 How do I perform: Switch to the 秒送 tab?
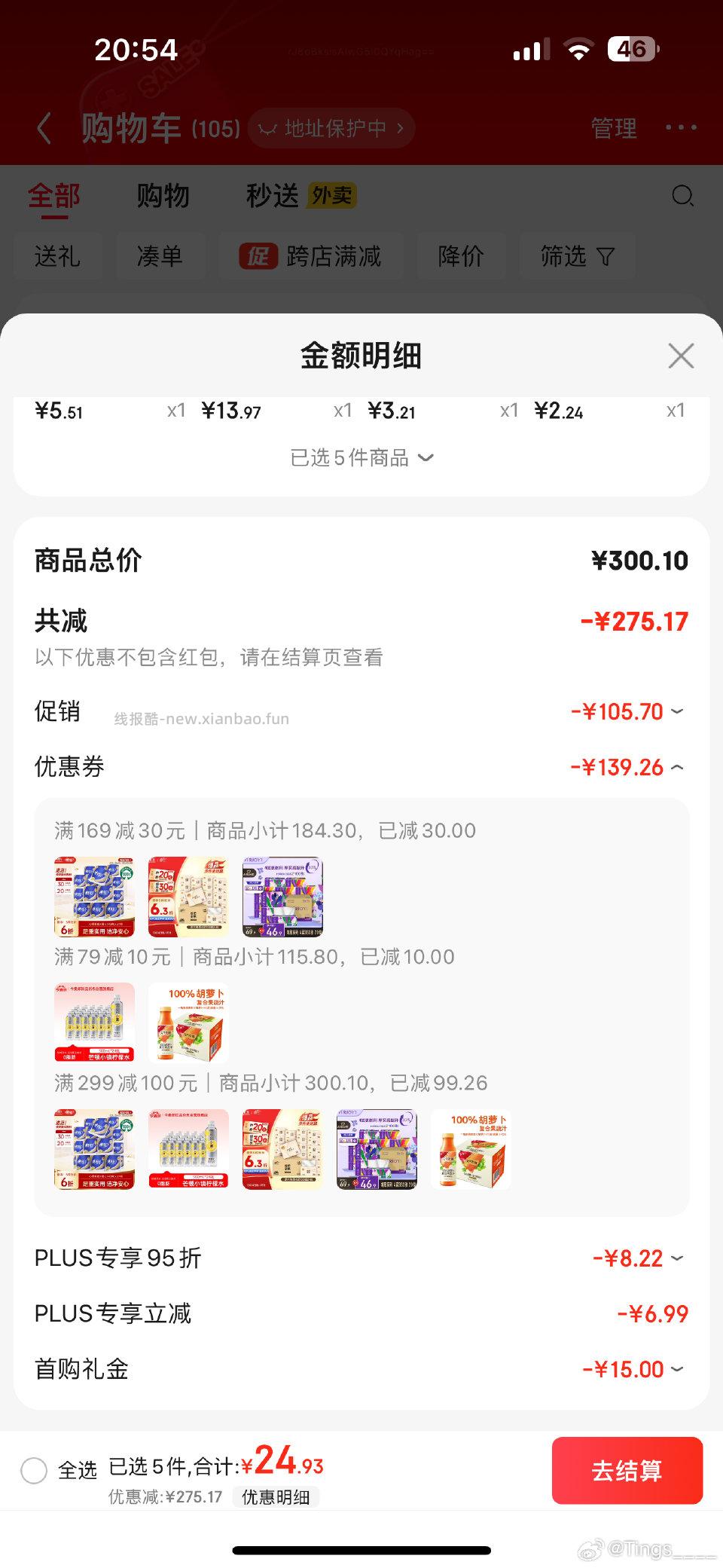click(x=271, y=194)
